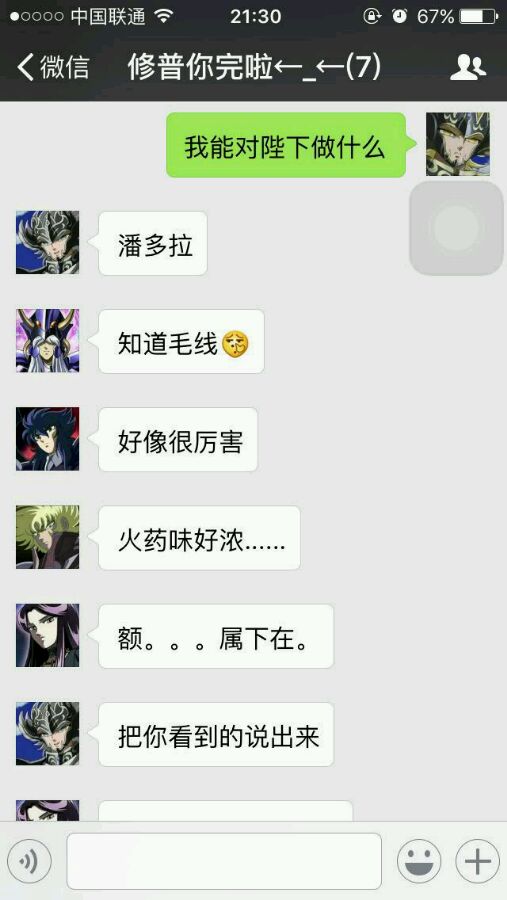
Task: Tap the avatar next to 潘多拉
Action: 48,242
